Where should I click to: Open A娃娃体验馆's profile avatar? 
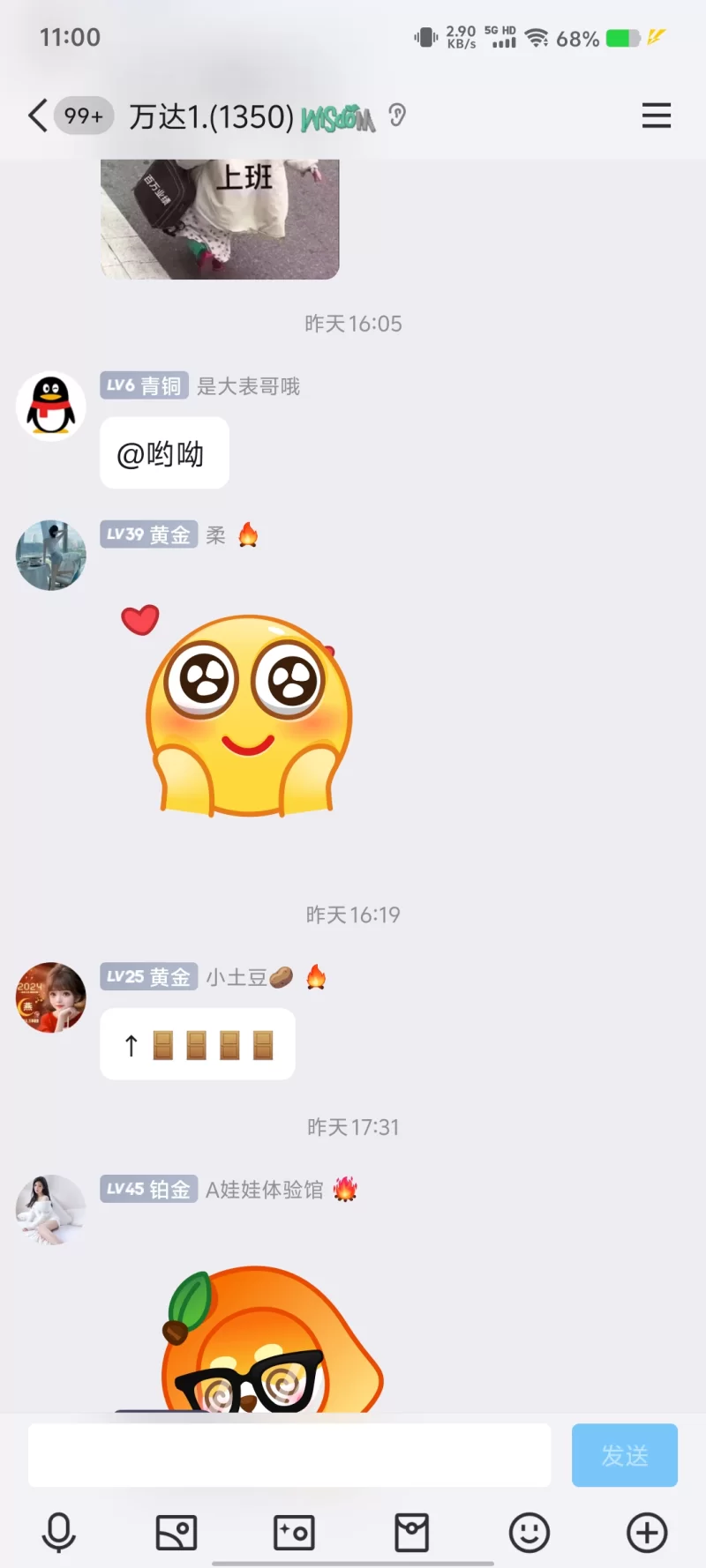tap(51, 1210)
